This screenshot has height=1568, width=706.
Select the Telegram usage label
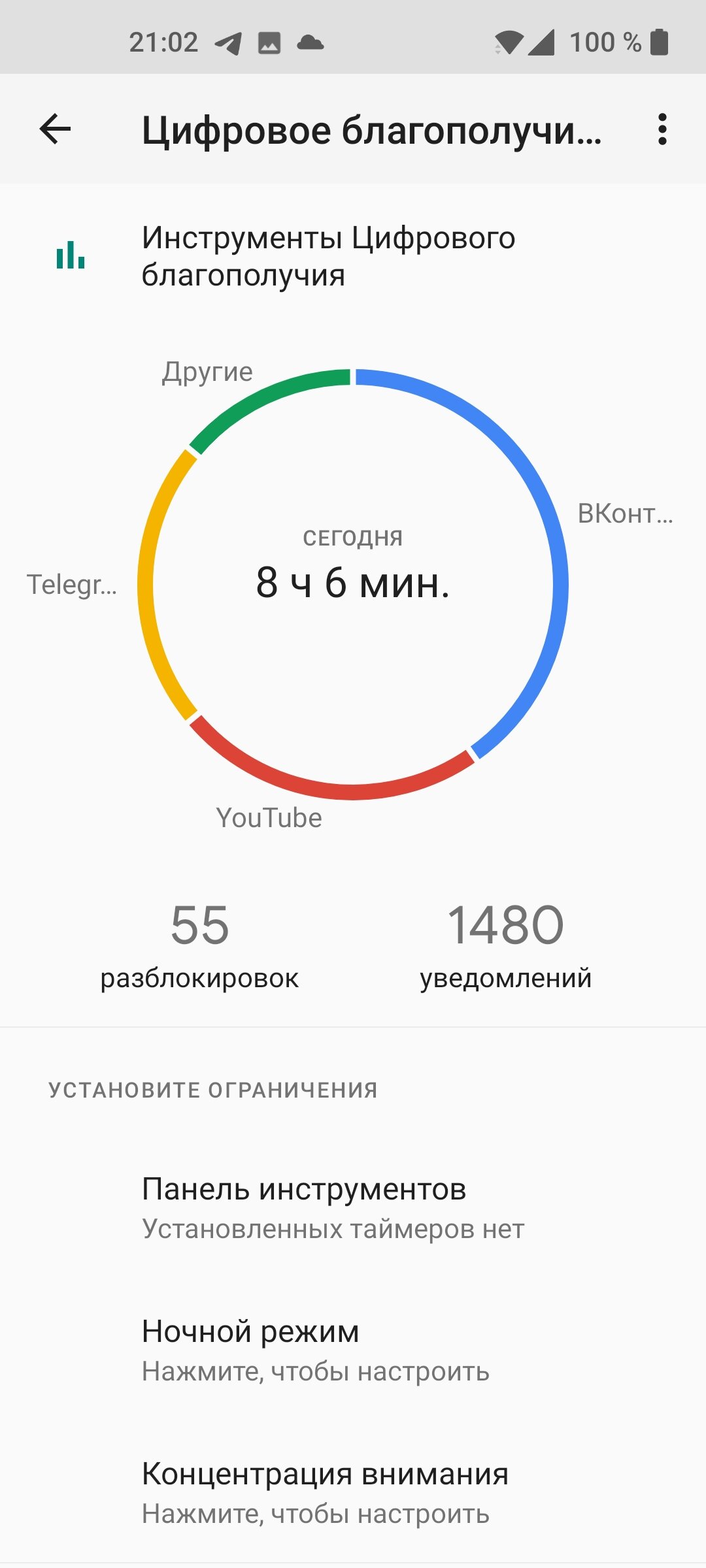[72, 585]
